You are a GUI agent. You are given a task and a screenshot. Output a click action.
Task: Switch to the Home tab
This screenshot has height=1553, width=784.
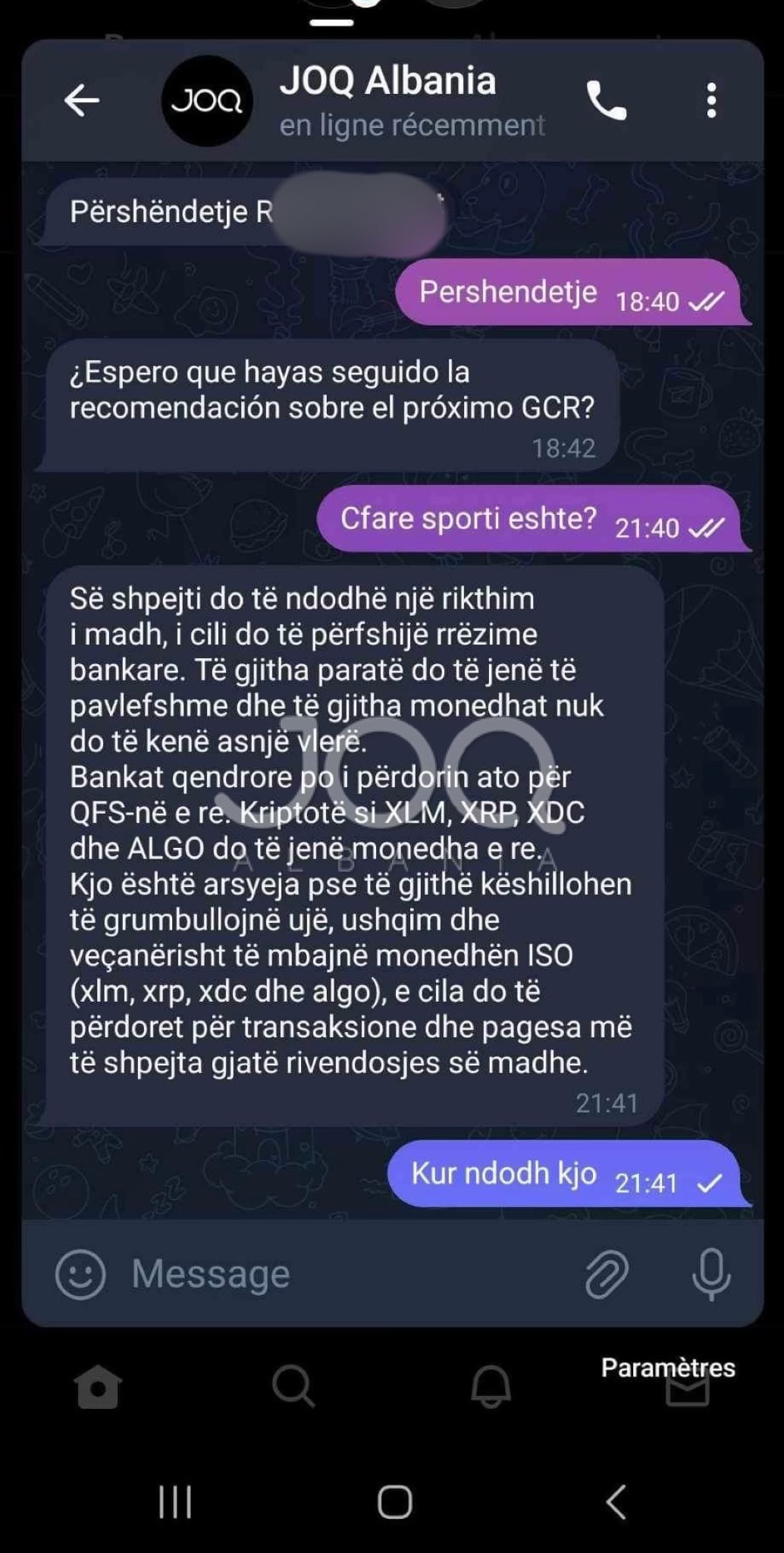pyautogui.click(x=98, y=1387)
